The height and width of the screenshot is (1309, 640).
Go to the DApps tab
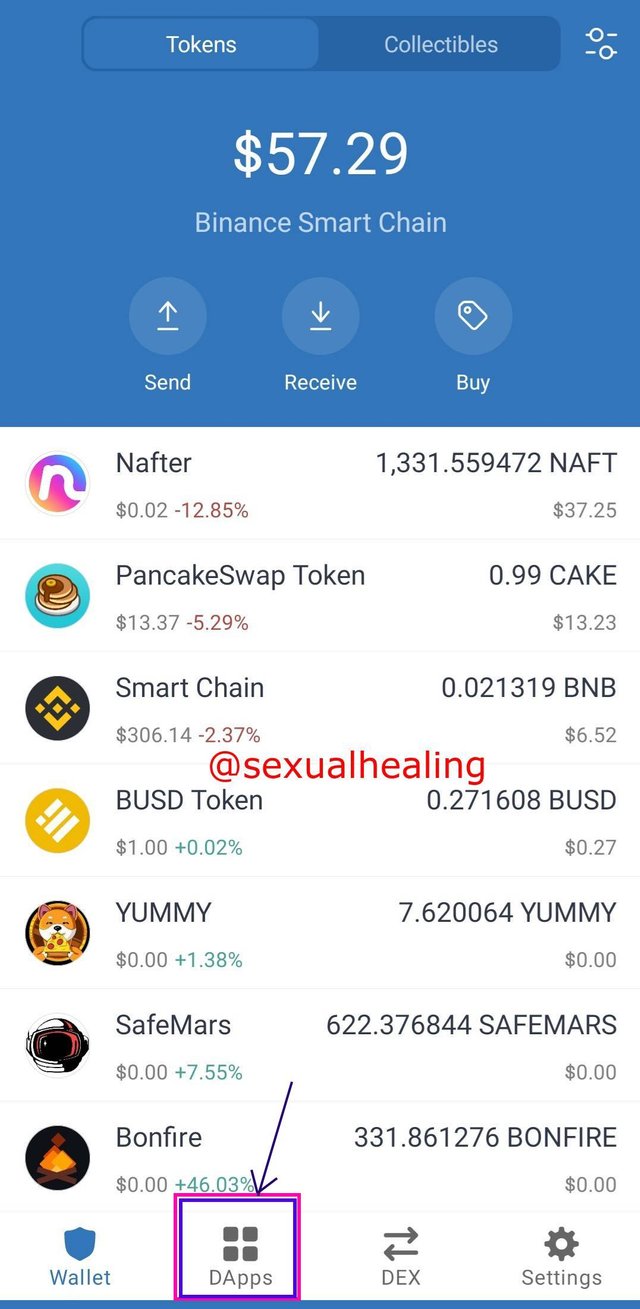[240, 1255]
